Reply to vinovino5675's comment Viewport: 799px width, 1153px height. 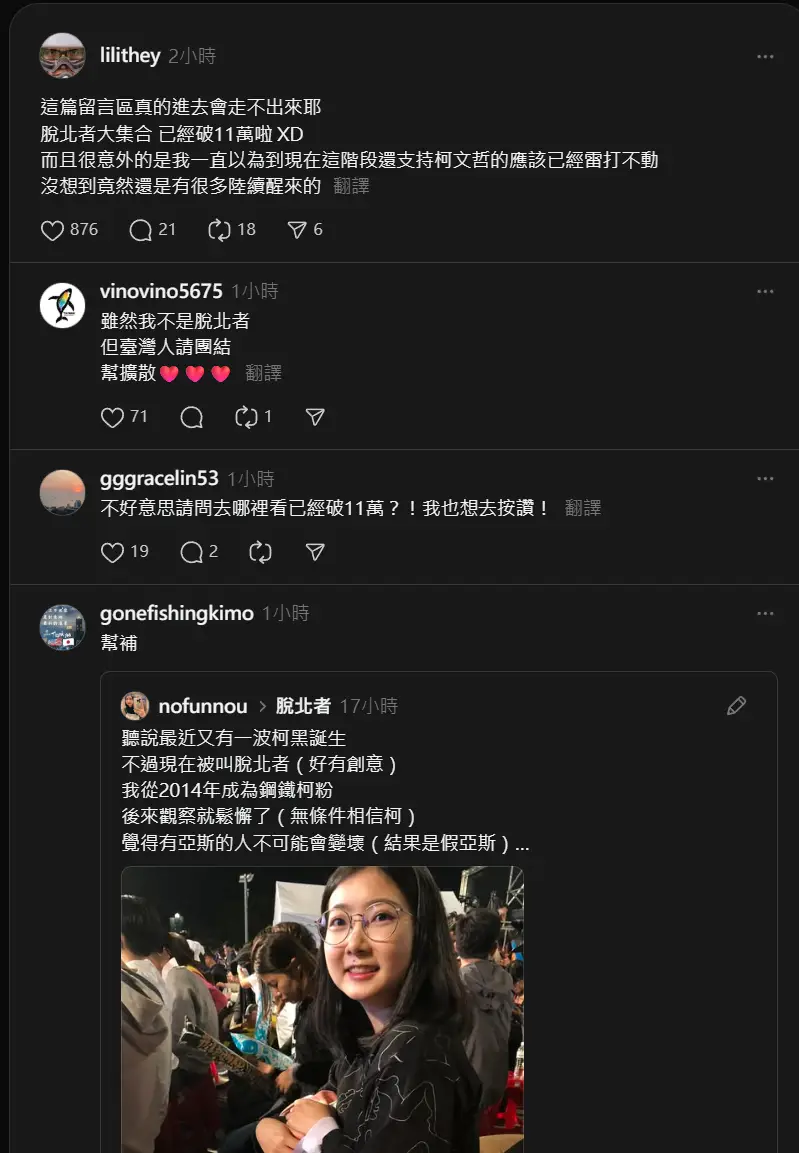tap(191, 417)
